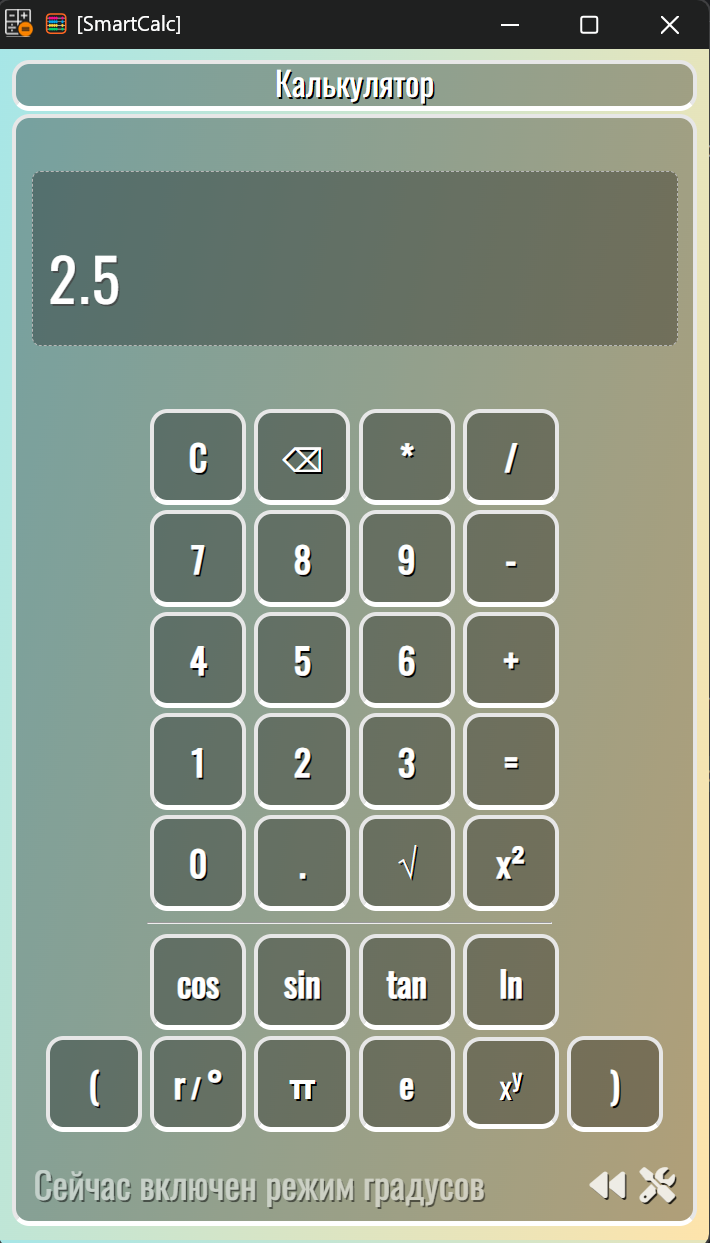Enter digit 7
Viewport: 710px width, 1243px height.
coord(198,559)
